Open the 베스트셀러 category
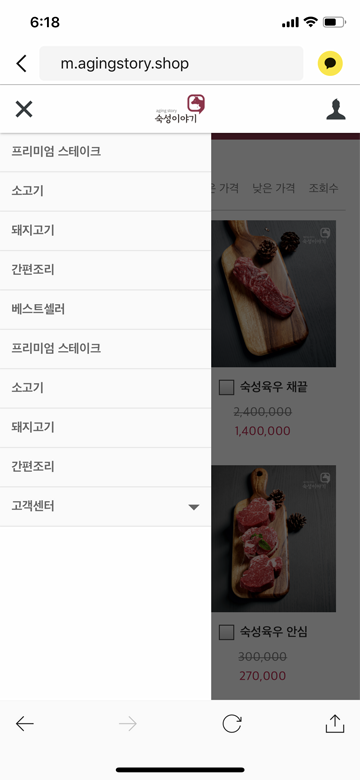Screen dimensions: 360x780 (105, 309)
